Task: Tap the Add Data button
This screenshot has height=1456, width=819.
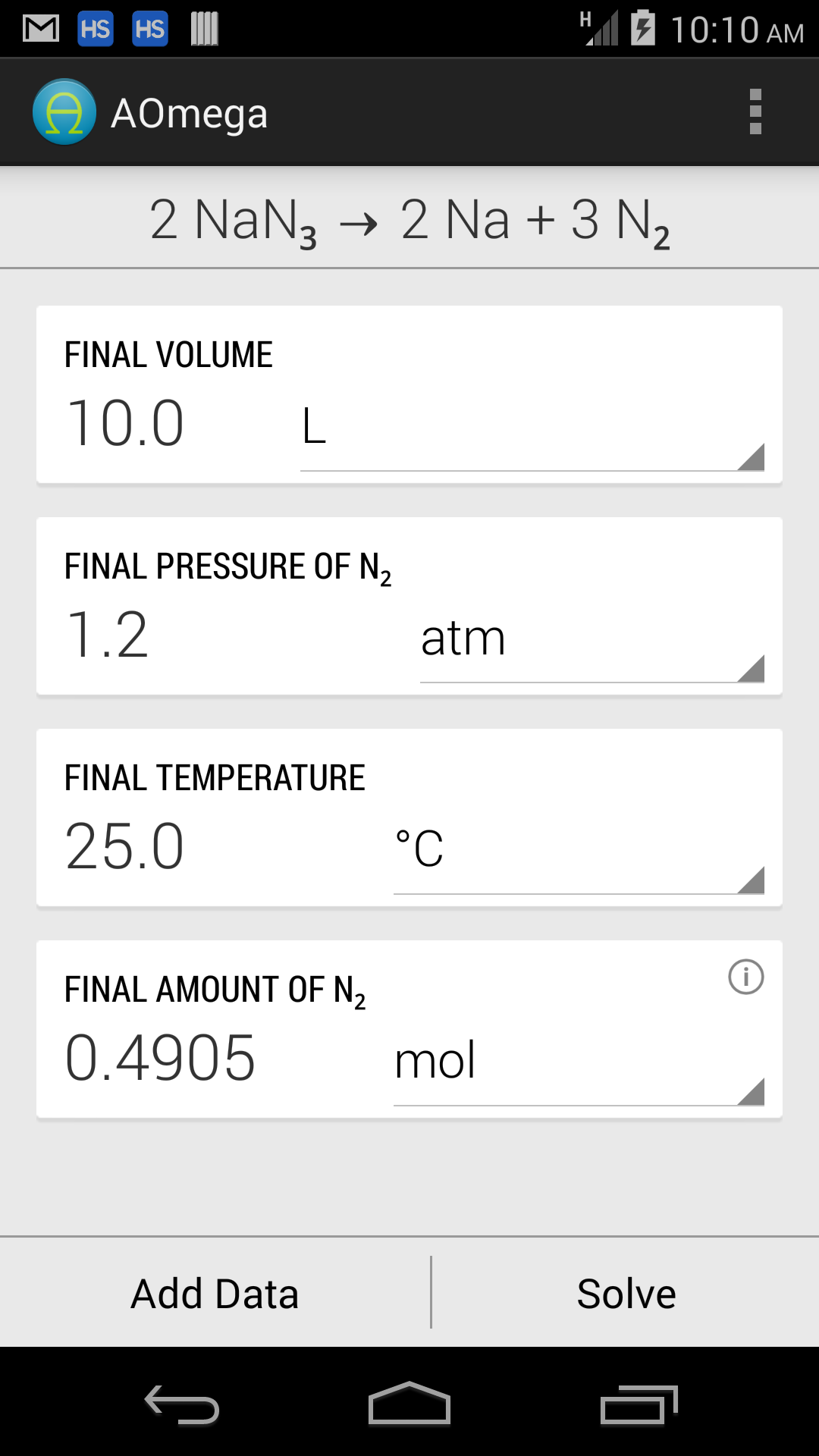Action: [x=215, y=1294]
